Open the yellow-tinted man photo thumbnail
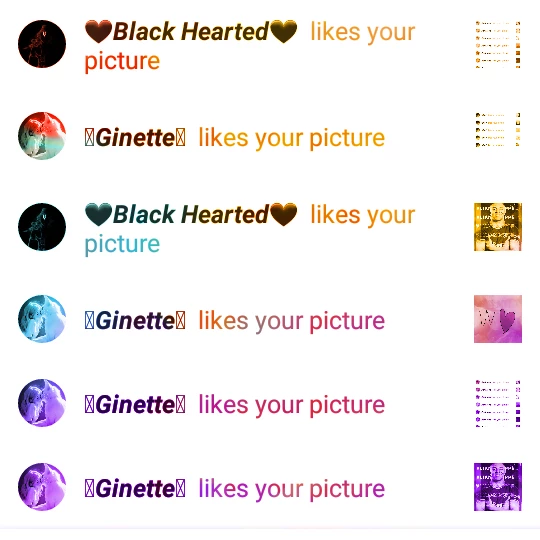This screenshot has height=540, width=540. point(498,227)
